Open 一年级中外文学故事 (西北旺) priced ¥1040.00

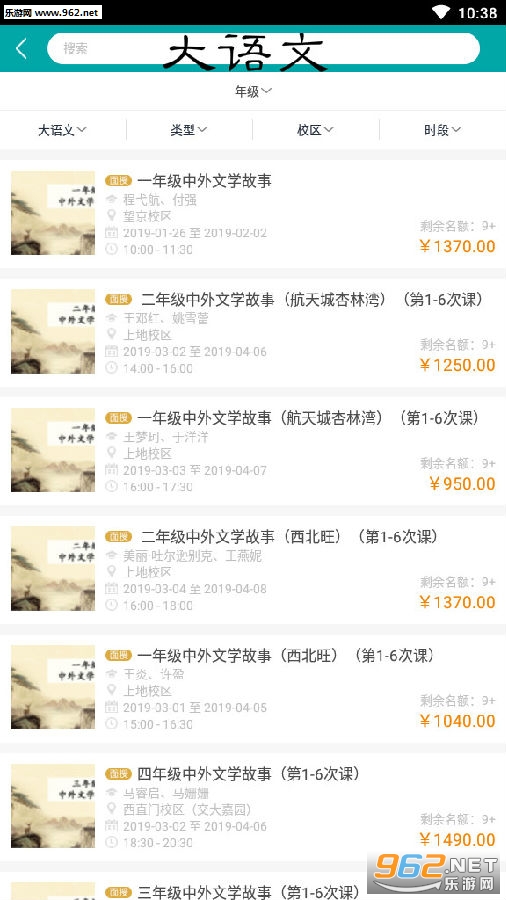click(253, 689)
